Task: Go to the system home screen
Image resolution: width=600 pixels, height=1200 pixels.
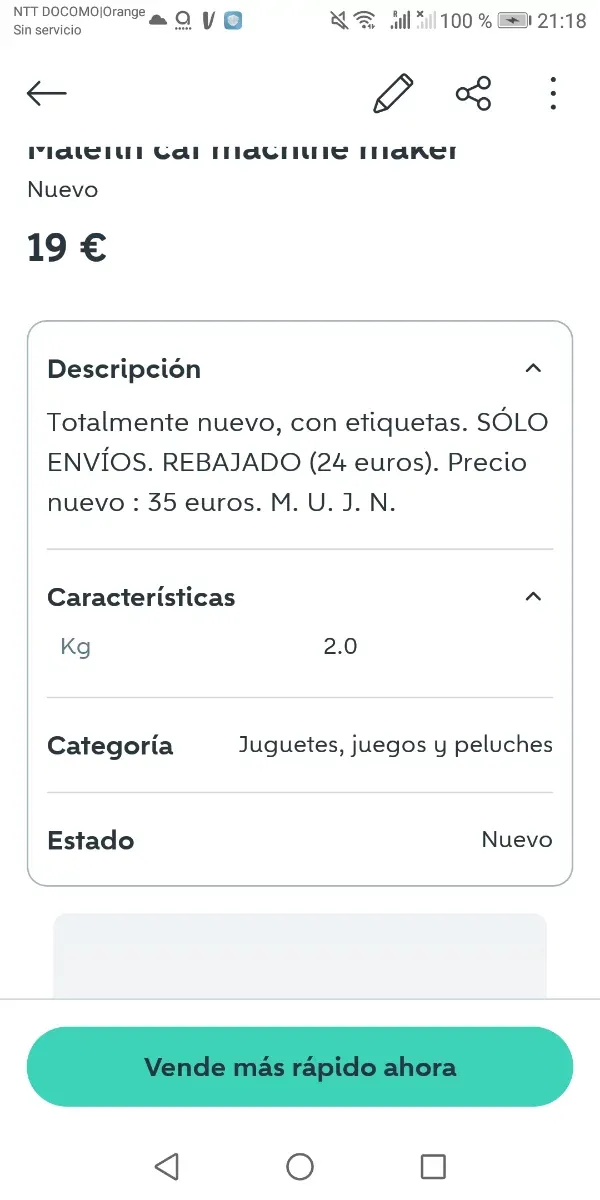Action: pos(300,1166)
